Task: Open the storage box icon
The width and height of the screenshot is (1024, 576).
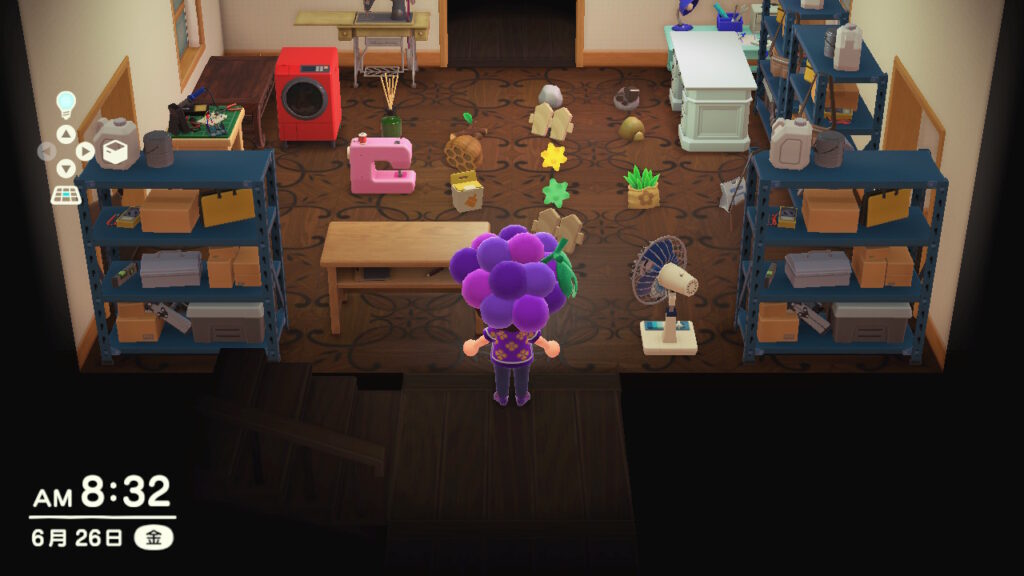Action: (114, 152)
